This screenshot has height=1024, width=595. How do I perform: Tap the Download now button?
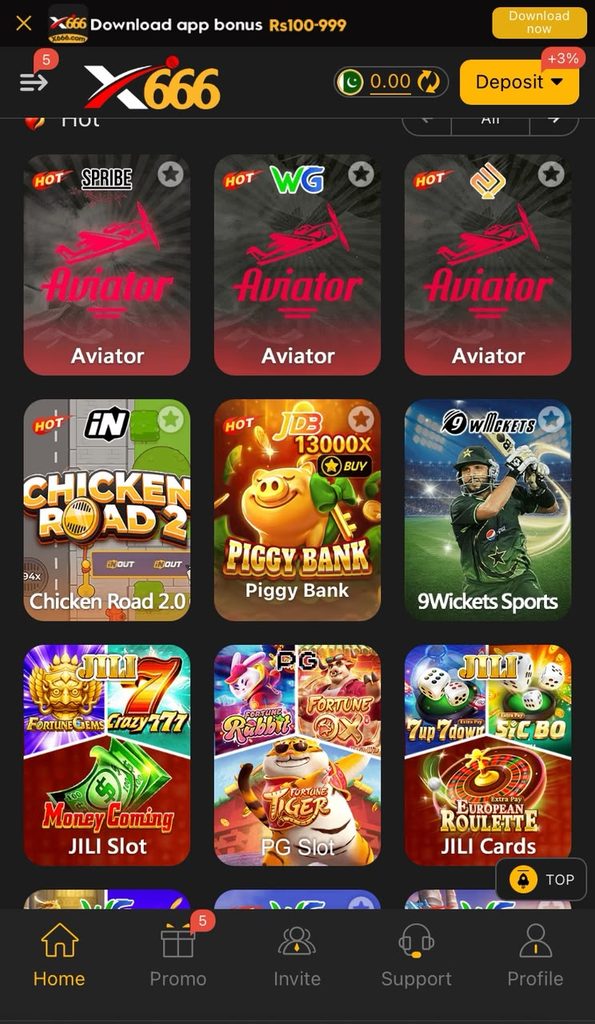click(x=539, y=23)
